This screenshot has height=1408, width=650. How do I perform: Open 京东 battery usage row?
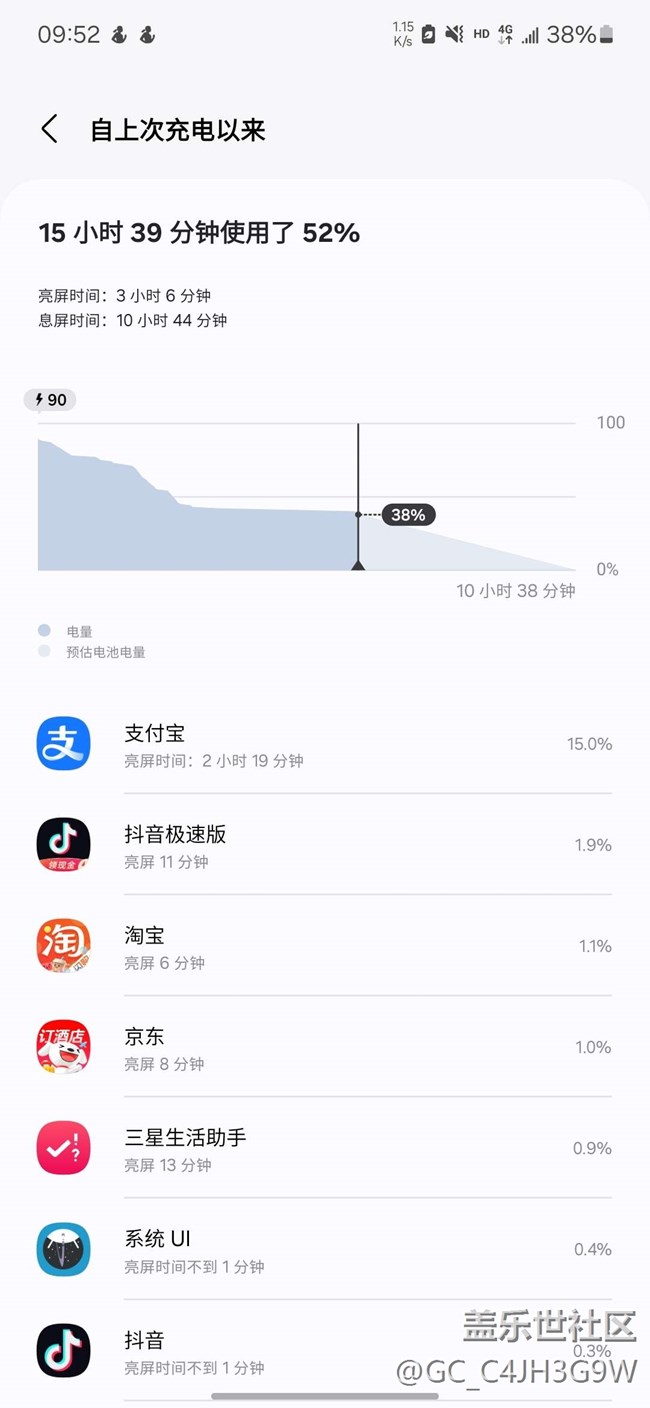[325, 1047]
